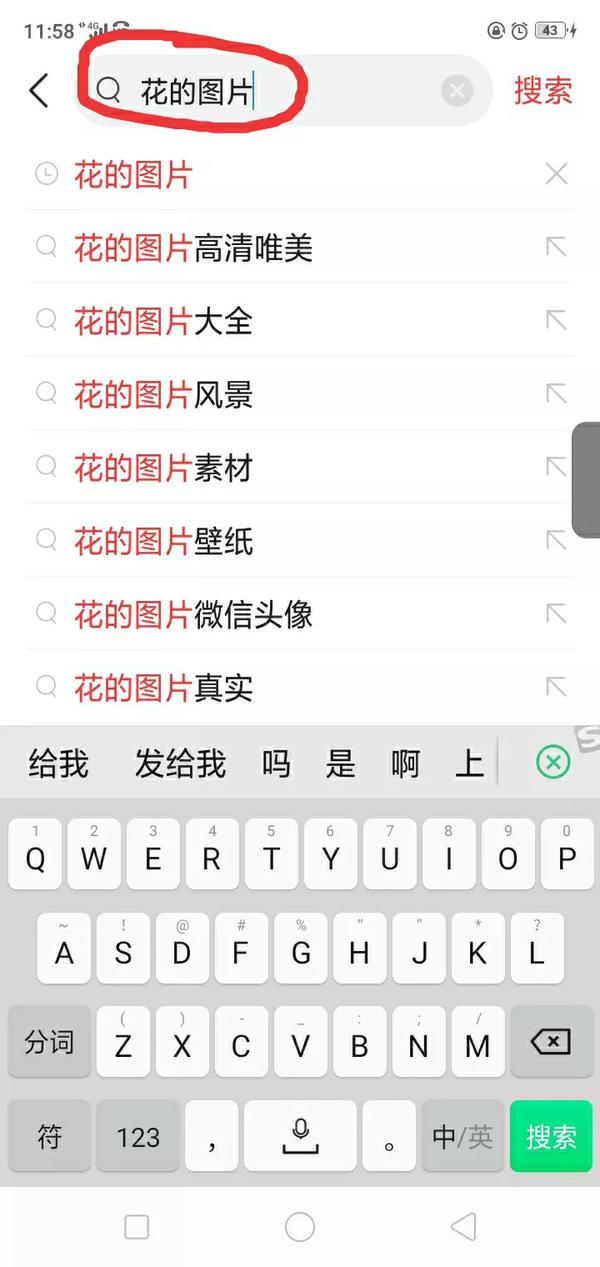Screen dimensions: 600x1267
Task: Switch keyboard language with 中/英
Action: 462,1136
